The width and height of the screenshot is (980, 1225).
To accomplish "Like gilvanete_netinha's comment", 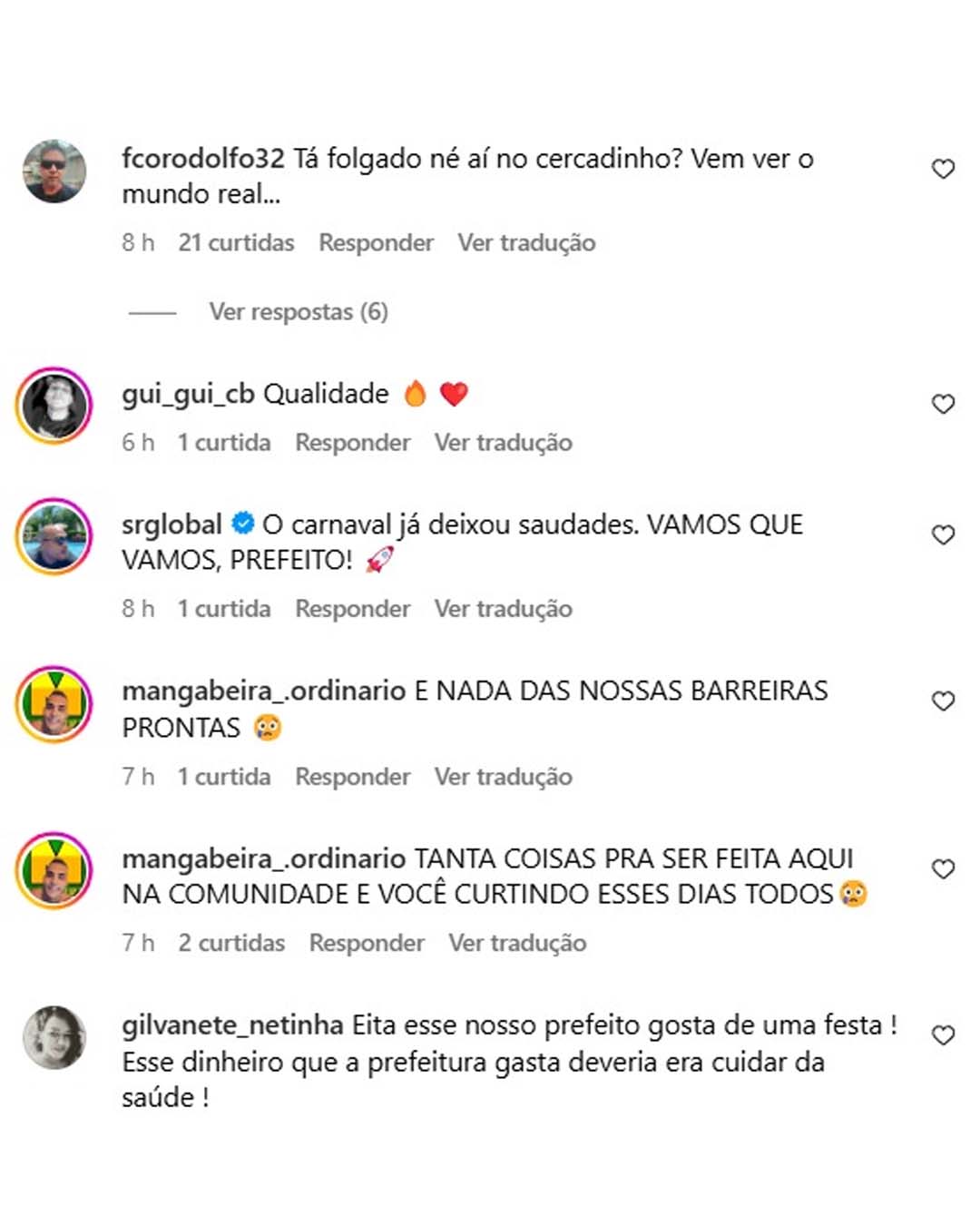I will pyautogui.click(x=943, y=1035).
